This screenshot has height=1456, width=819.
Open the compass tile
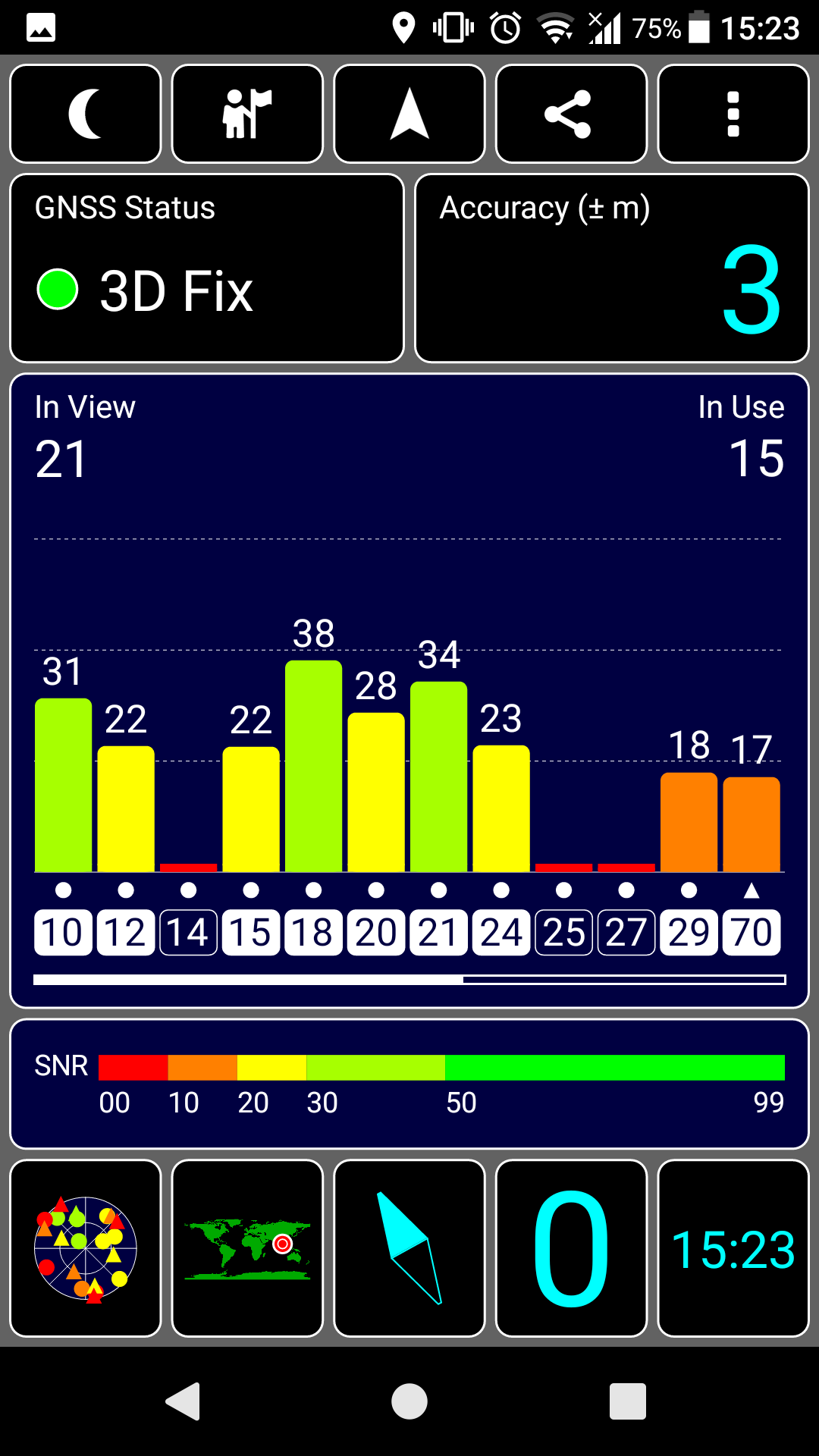[x=409, y=1248]
